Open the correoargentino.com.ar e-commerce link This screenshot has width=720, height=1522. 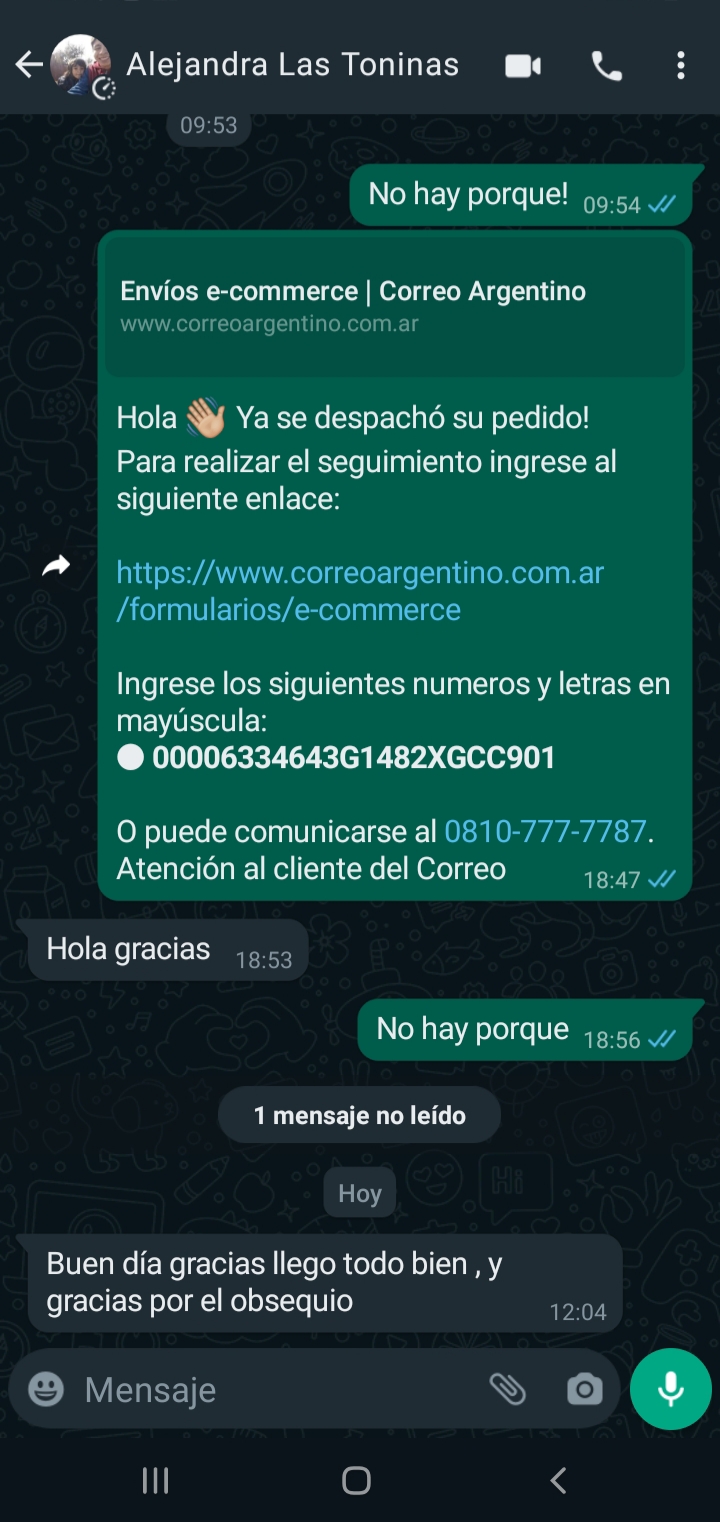point(360,591)
